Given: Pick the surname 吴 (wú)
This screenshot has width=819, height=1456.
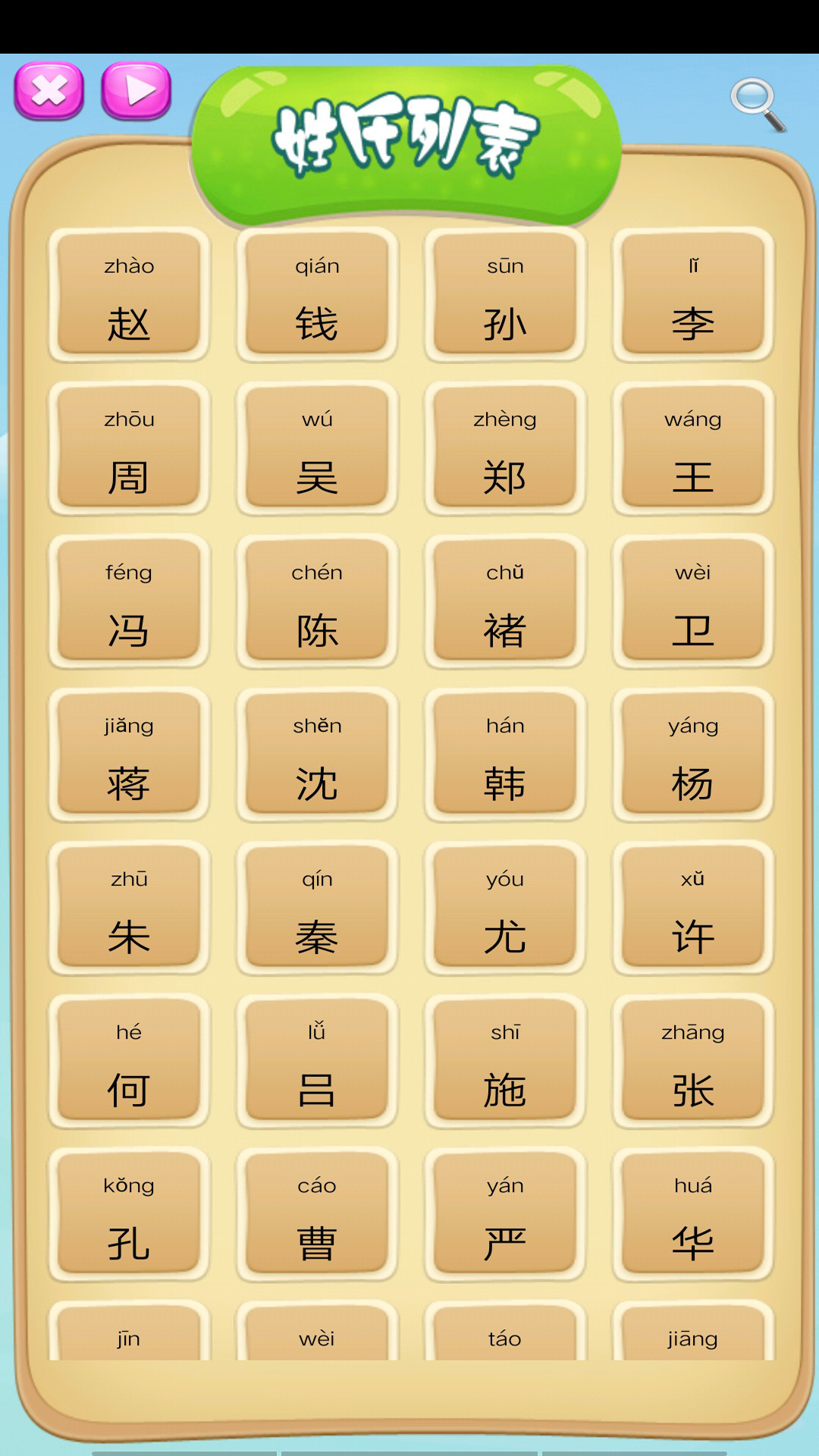Looking at the screenshot, I should pyautogui.click(x=317, y=447).
